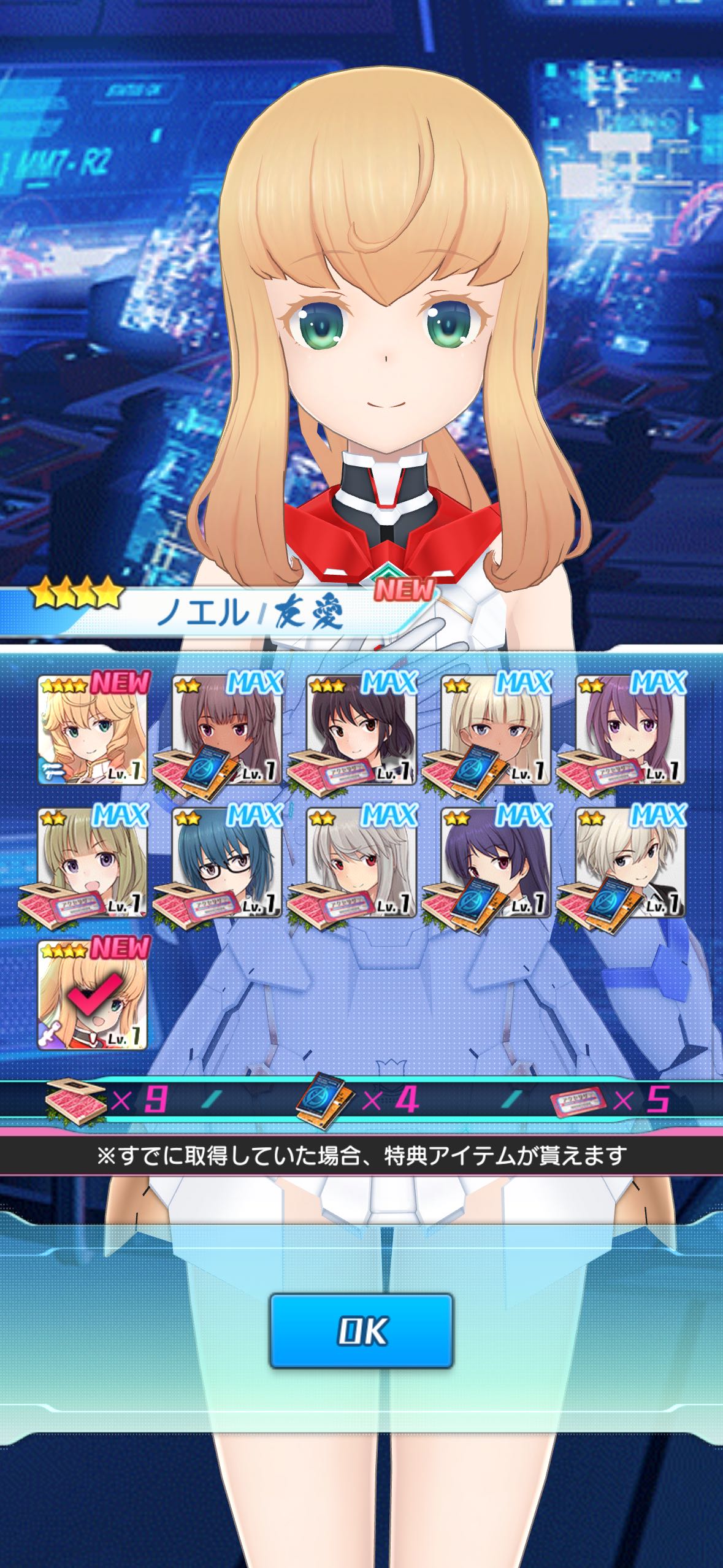This screenshot has width=723, height=1568.
Task: View the purple-haired two-star character in top row
Action: tap(630, 730)
